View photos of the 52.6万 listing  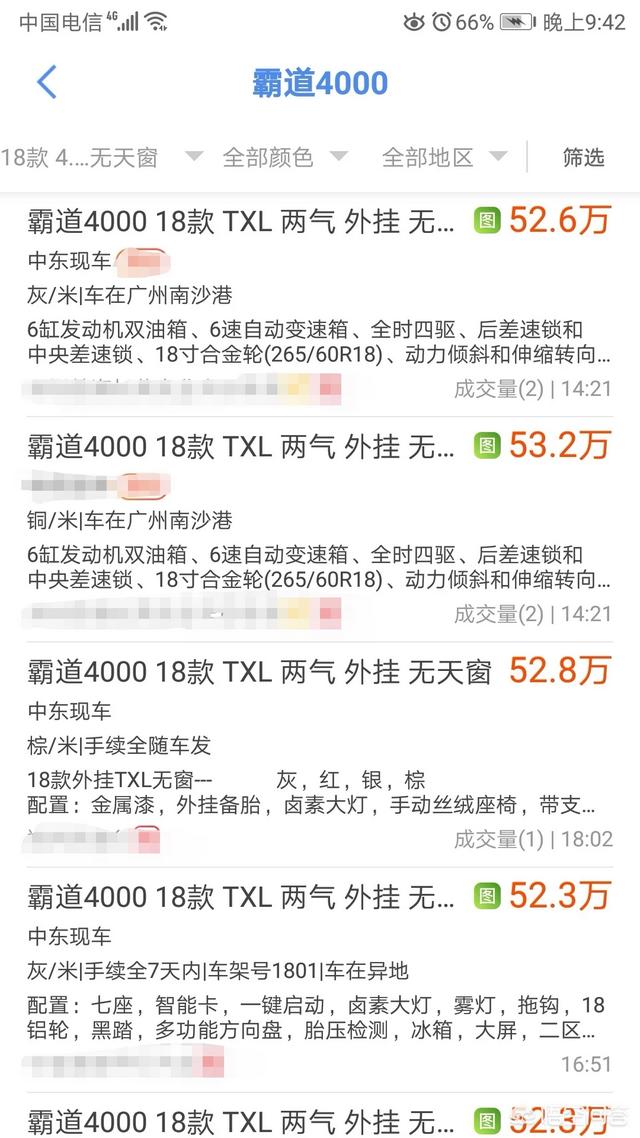(x=487, y=221)
